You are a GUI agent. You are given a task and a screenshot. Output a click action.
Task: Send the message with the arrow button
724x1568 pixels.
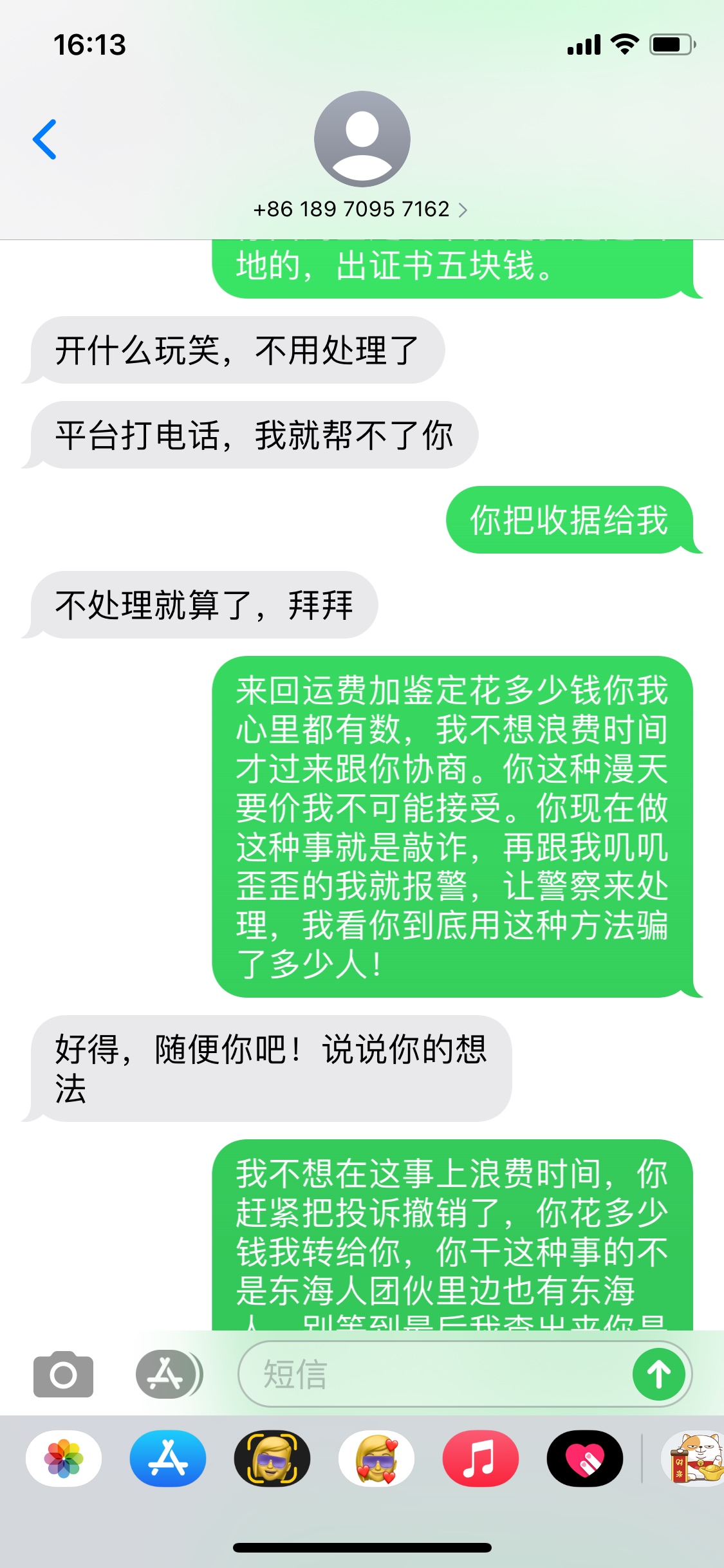658,1374
